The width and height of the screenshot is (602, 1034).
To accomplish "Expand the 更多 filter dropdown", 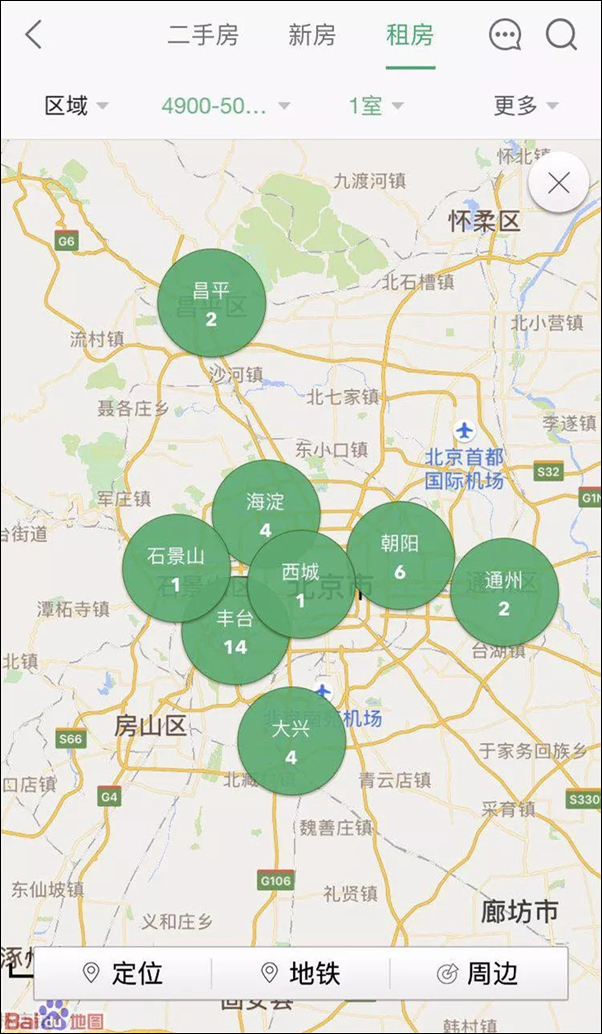I will (x=526, y=105).
